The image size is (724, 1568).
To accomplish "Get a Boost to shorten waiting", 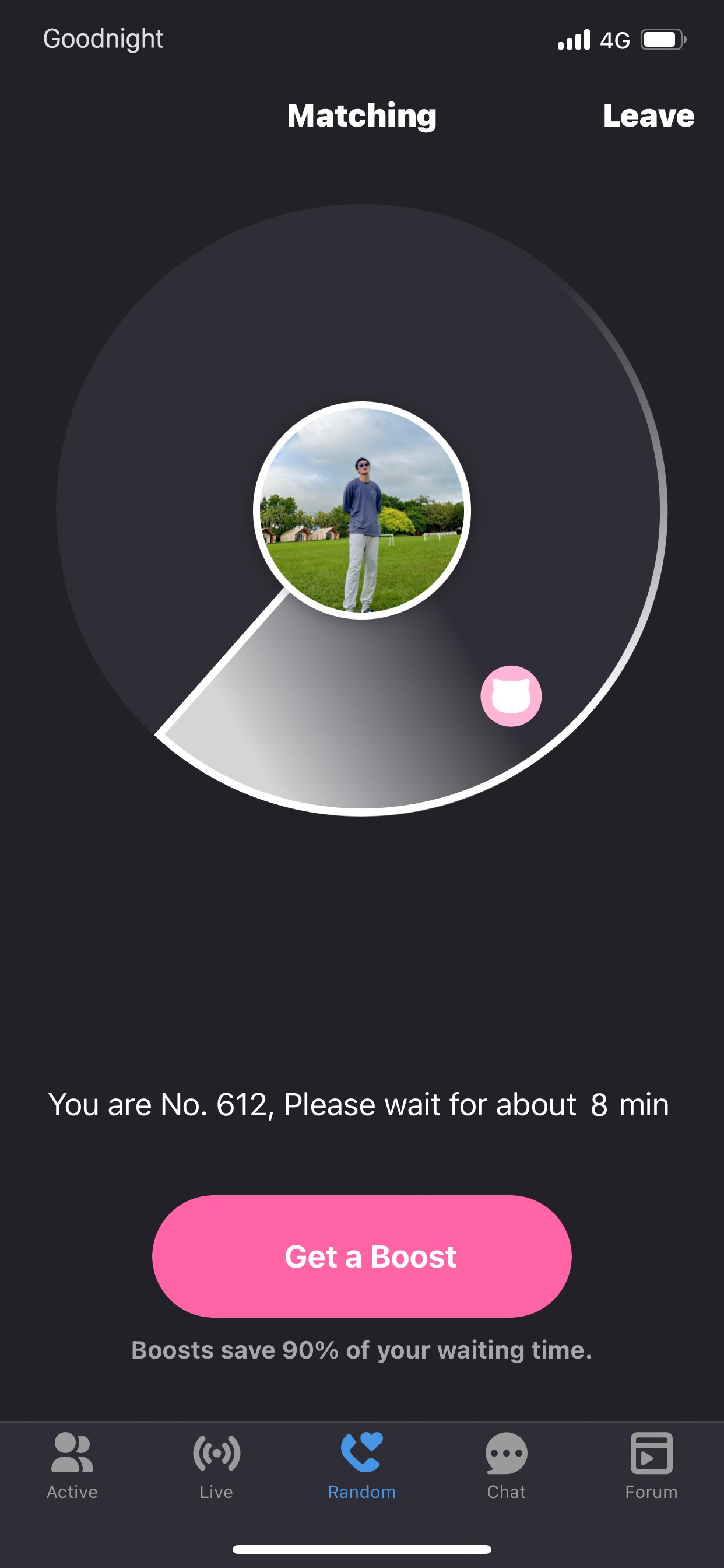I will click(x=361, y=1256).
